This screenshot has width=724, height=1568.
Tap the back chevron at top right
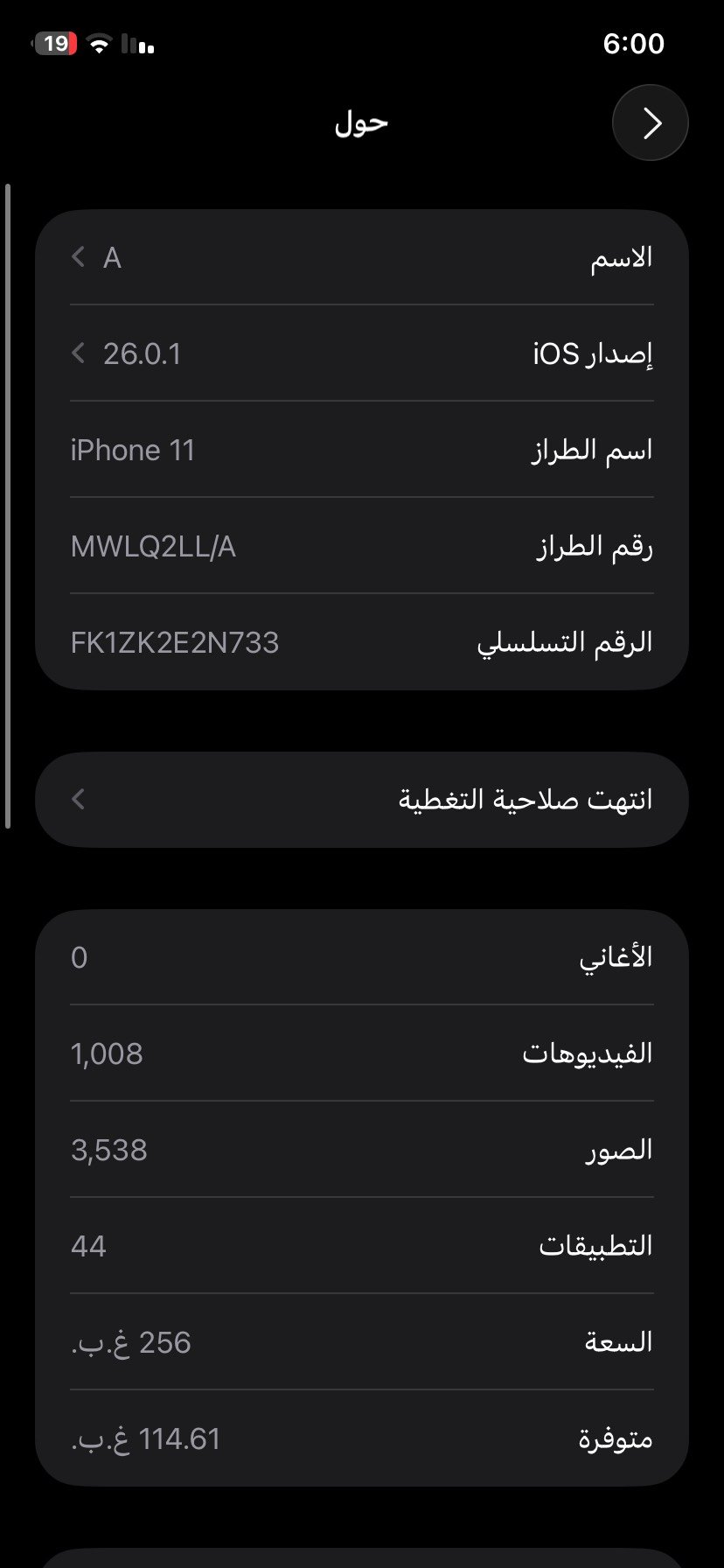[x=651, y=122]
